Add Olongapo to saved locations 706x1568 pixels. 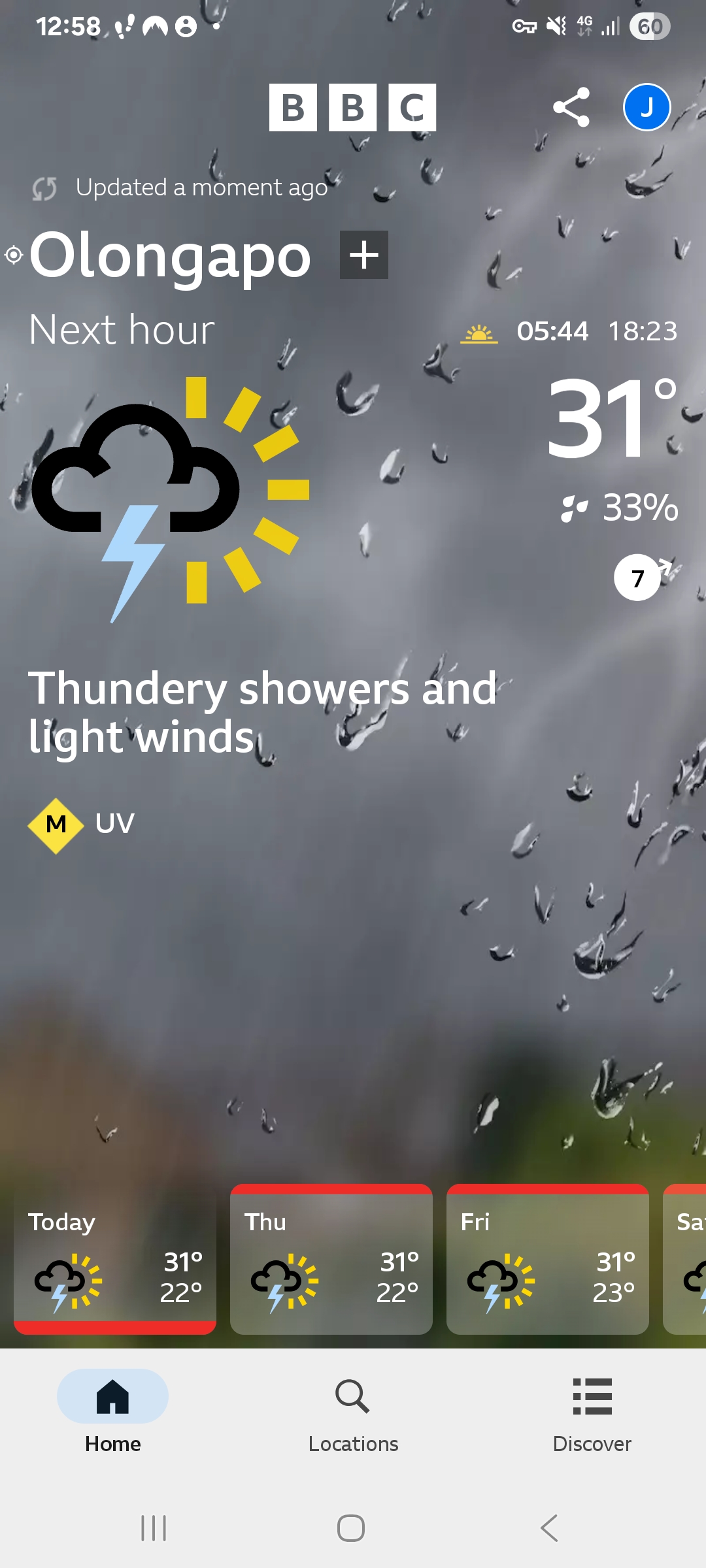point(364,255)
